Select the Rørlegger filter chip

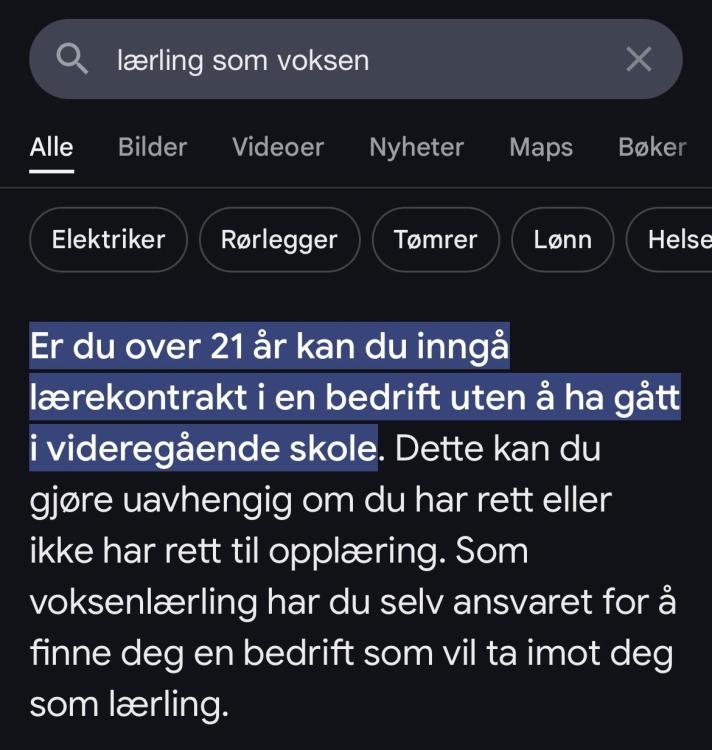pos(279,240)
